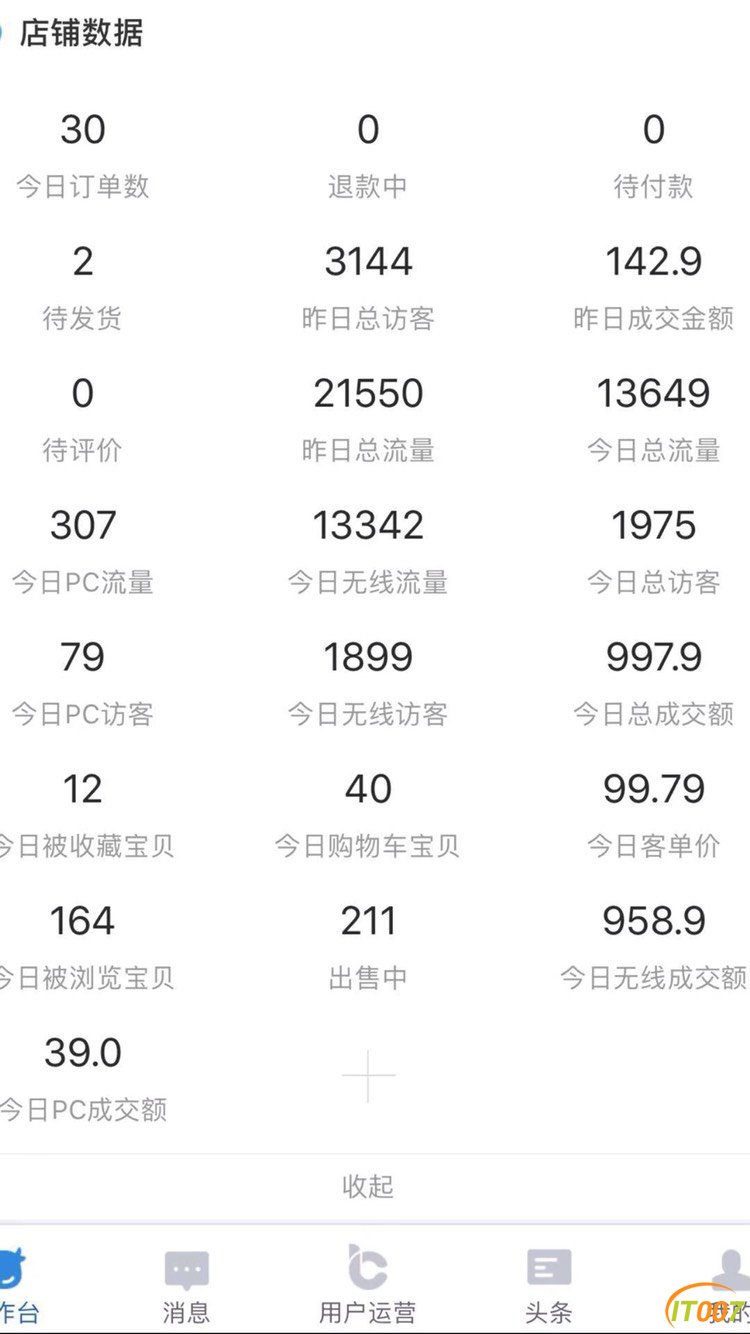Go to the 头条 tab
Viewport: 750px width, 1334px height.
549,1285
